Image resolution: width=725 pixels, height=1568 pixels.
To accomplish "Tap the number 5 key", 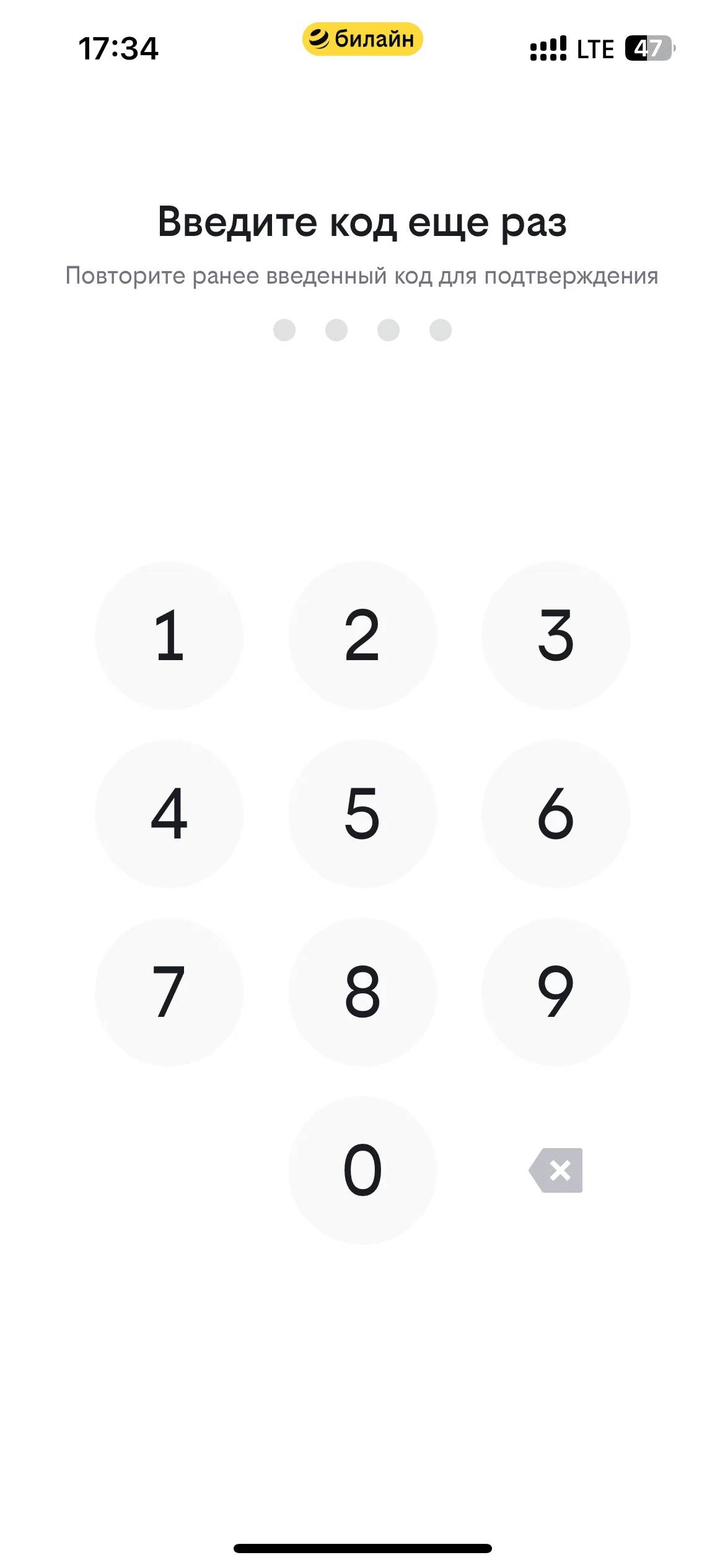I will click(362, 814).
